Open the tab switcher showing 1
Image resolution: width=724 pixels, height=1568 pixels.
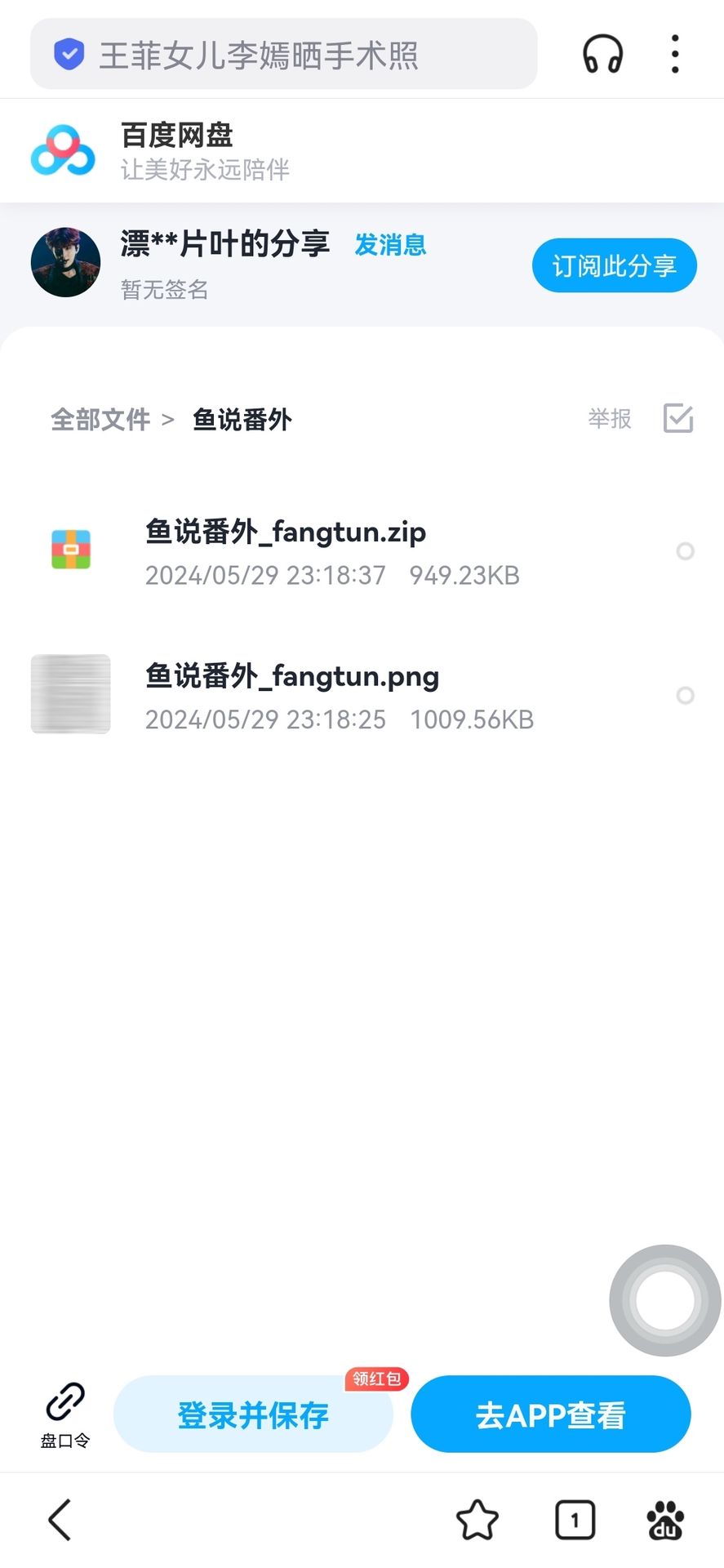tap(575, 1520)
